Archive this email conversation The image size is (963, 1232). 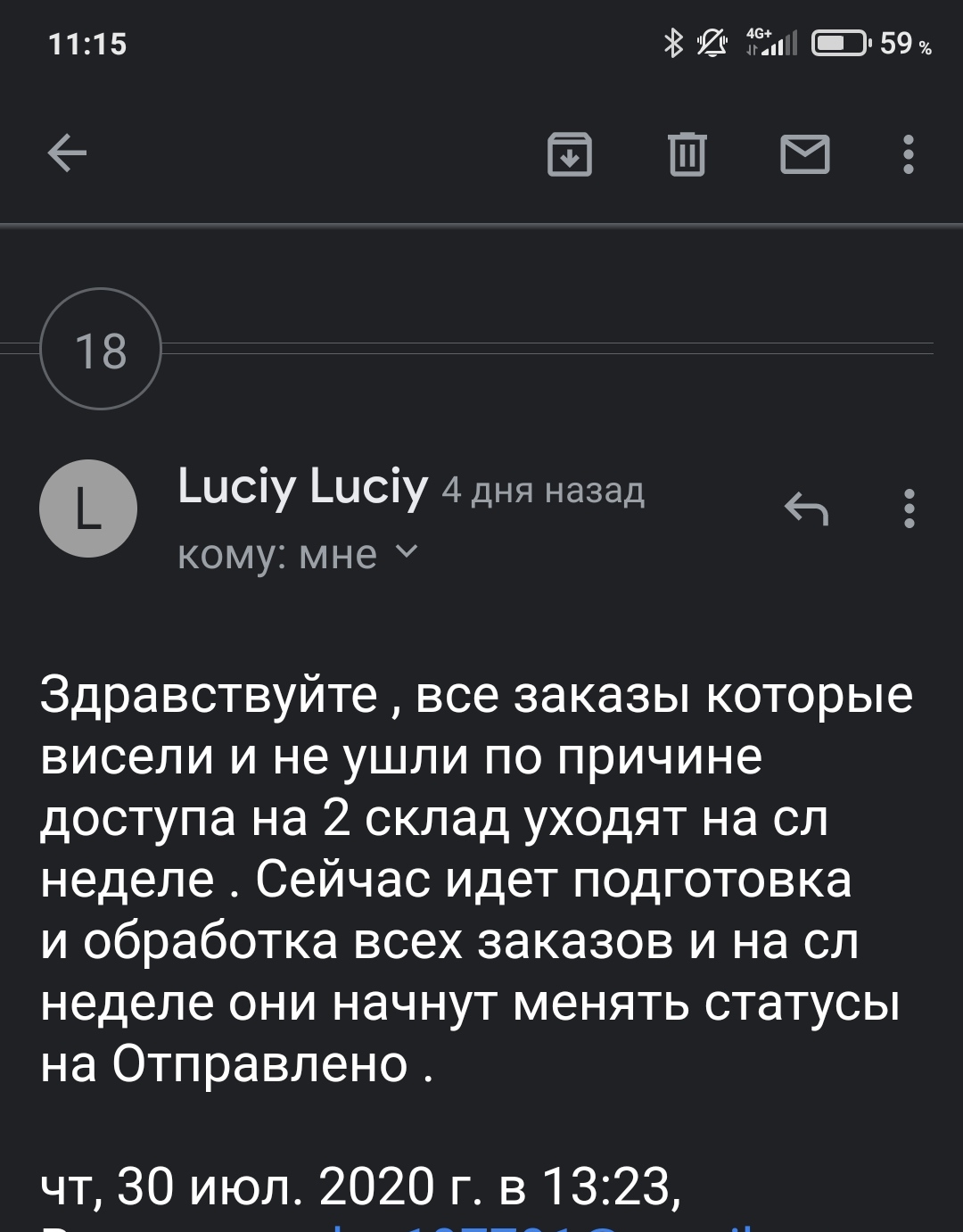569,154
